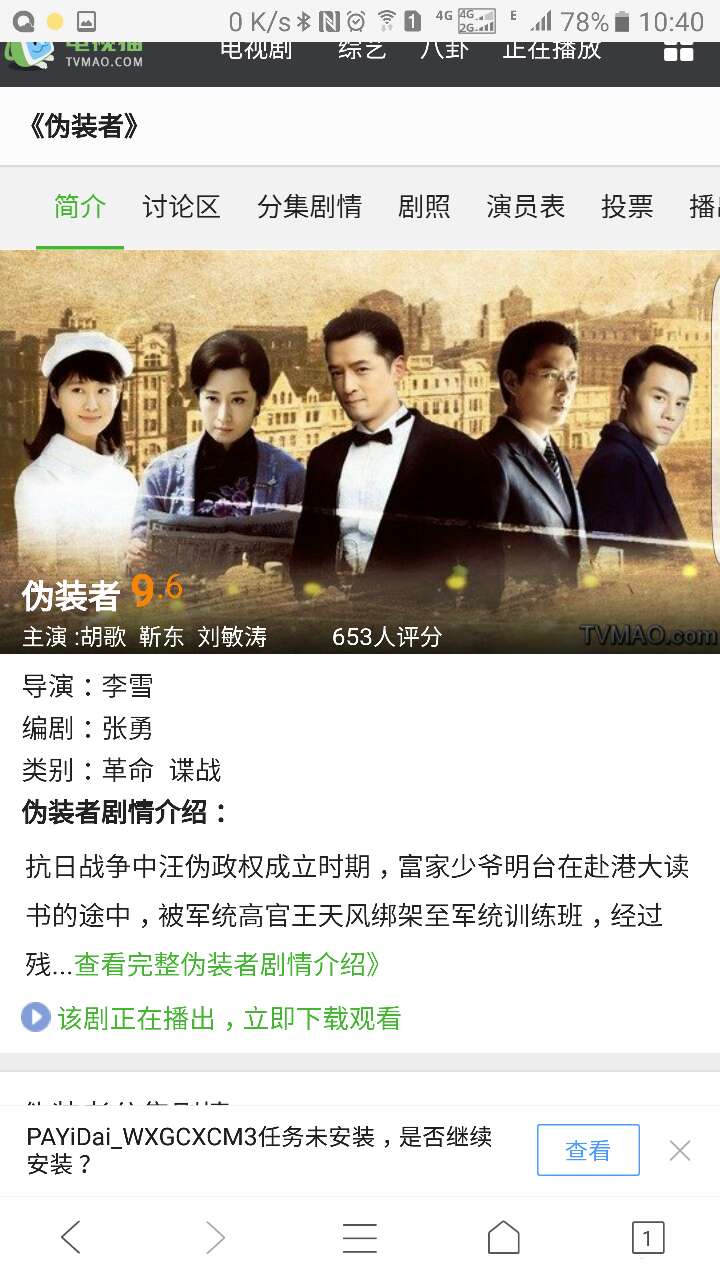Dismiss the PAYiDai install prompt
720x1280 pixels.
680,1150
